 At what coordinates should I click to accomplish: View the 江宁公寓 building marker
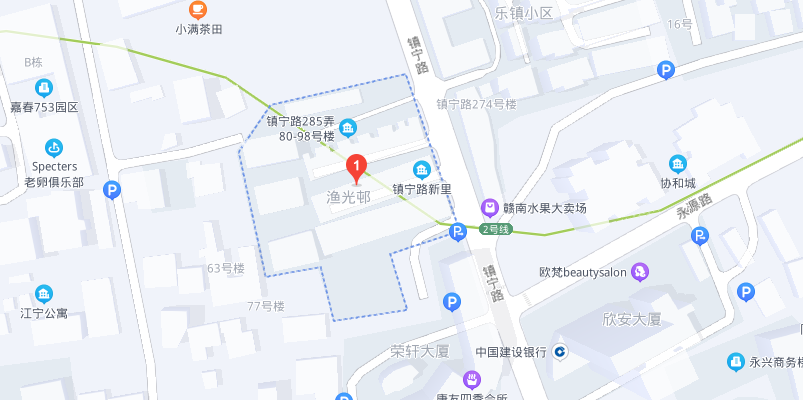point(44,294)
